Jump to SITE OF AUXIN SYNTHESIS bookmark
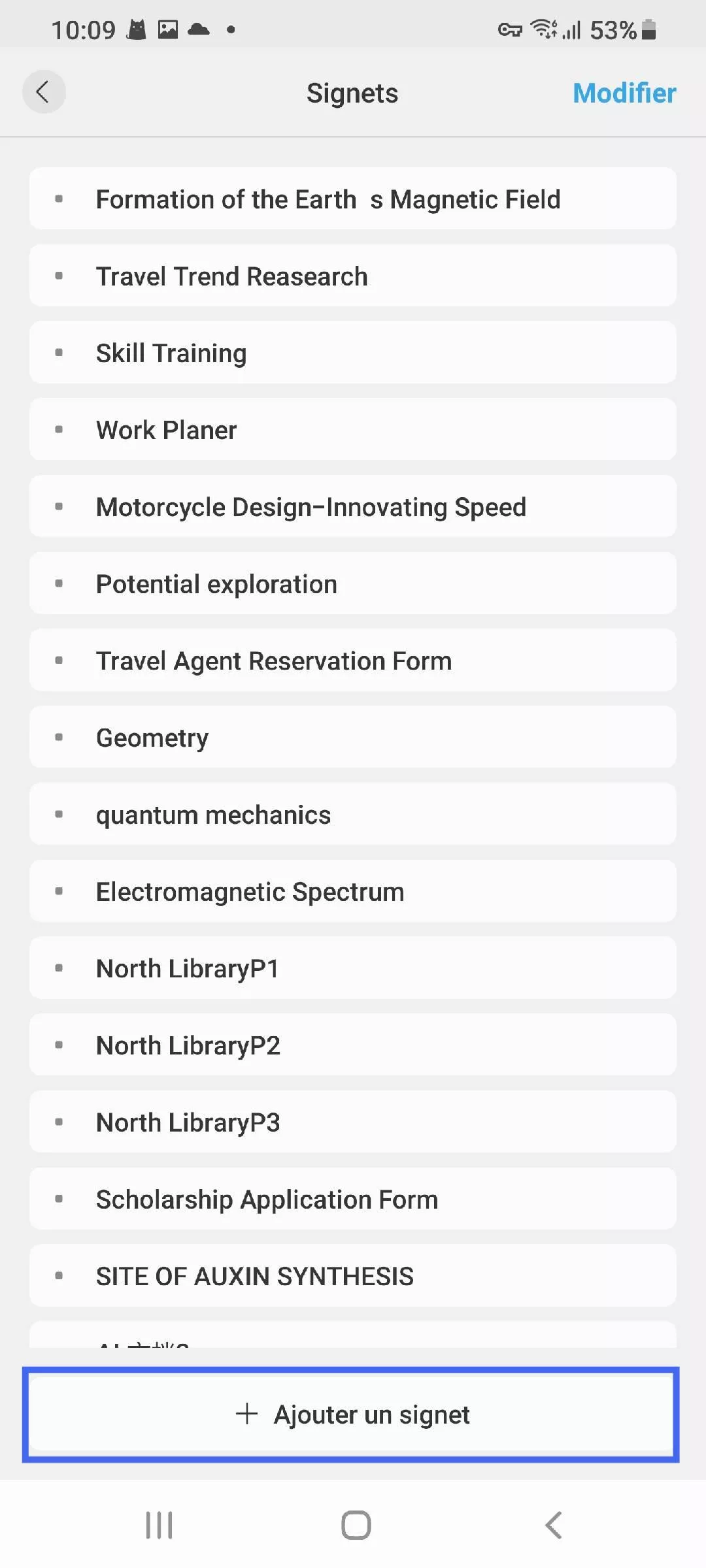Viewport: 706px width, 1568px height. (x=255, y=1276)
